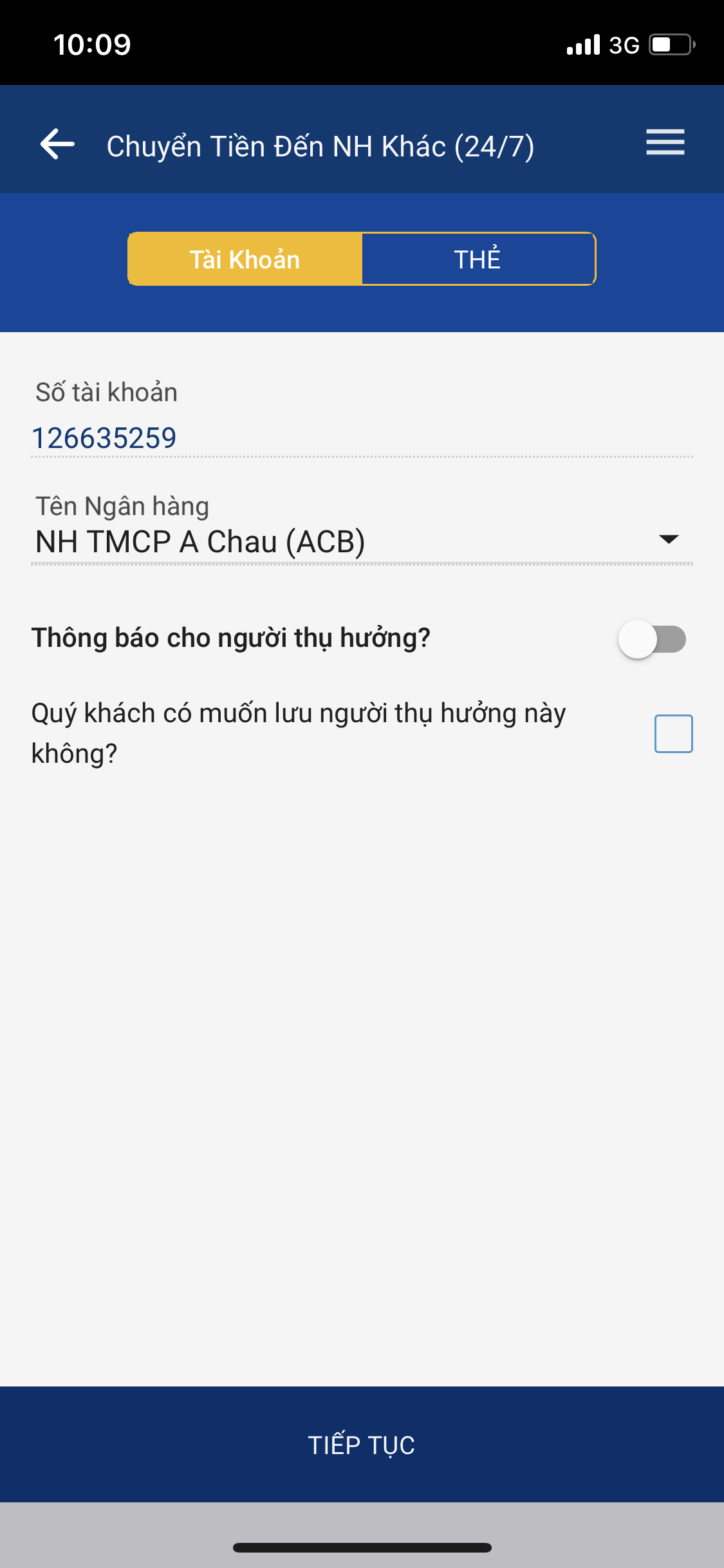Tap the cellular signal indicator
This screenshot has width=724, height=1568.
pos(582,43)
